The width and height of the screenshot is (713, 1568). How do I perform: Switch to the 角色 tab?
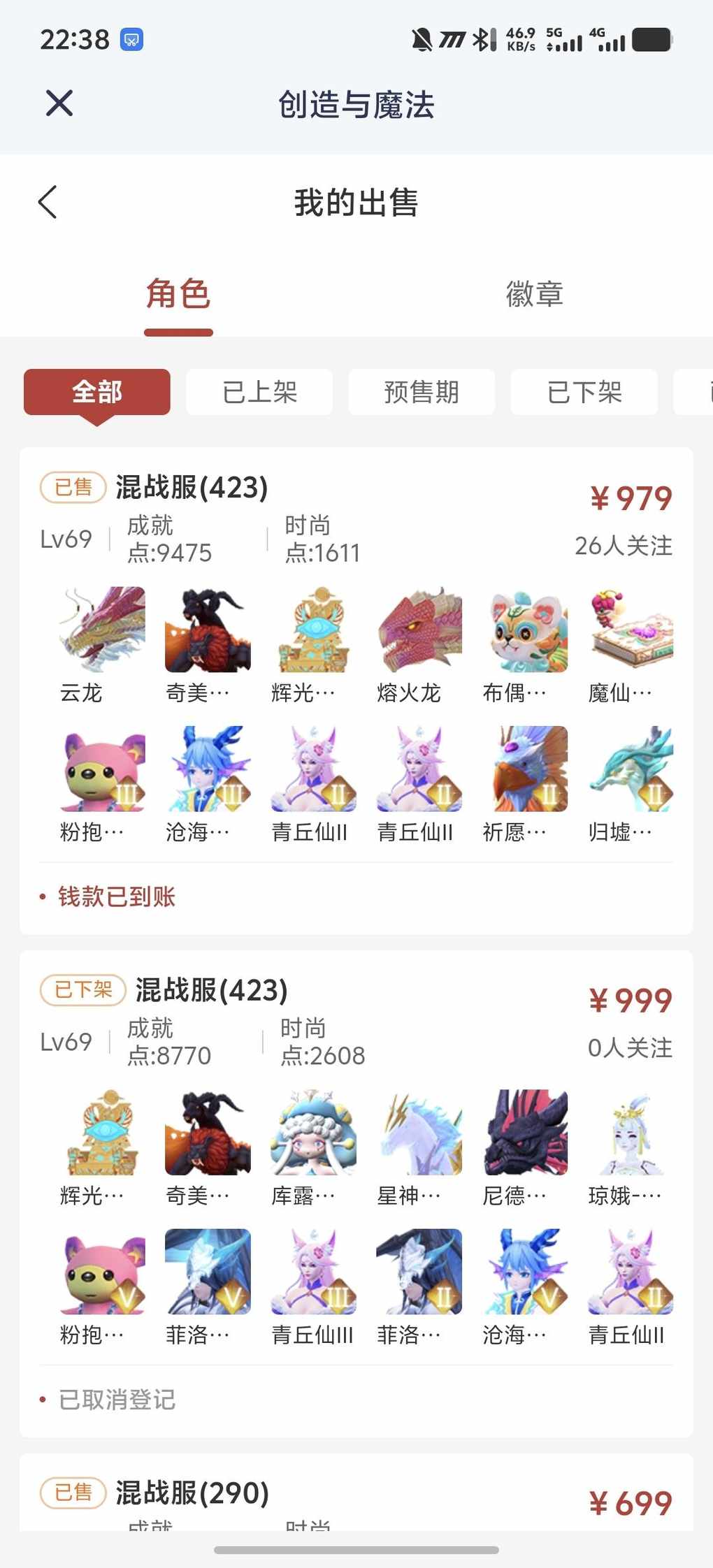tap(178, 294)
